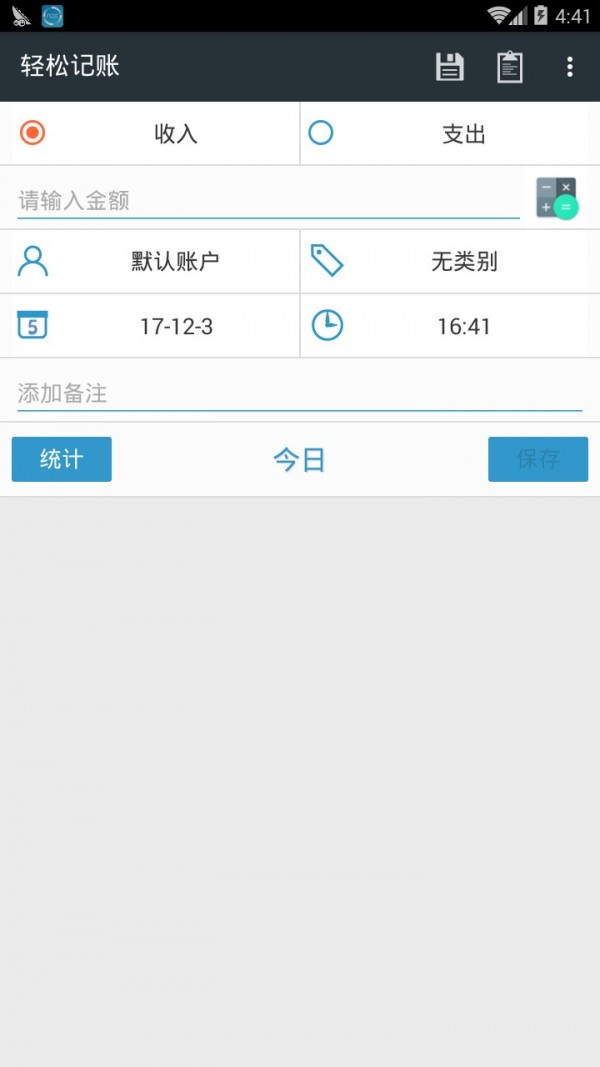Select the 支出 expense option
This screenshot has height=1067, width=600.
[445, 134]
